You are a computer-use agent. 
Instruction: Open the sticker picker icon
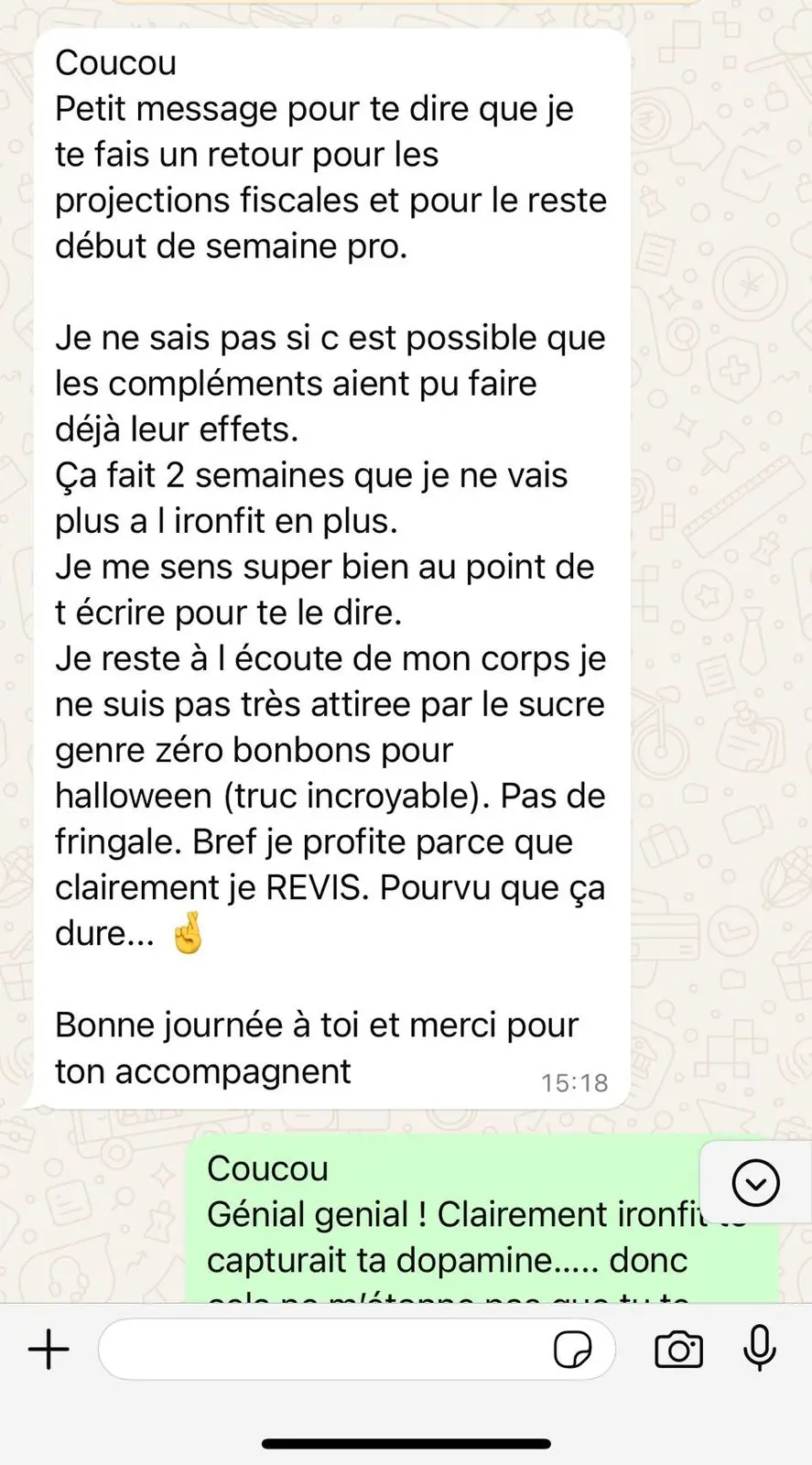click(573, 1350)
